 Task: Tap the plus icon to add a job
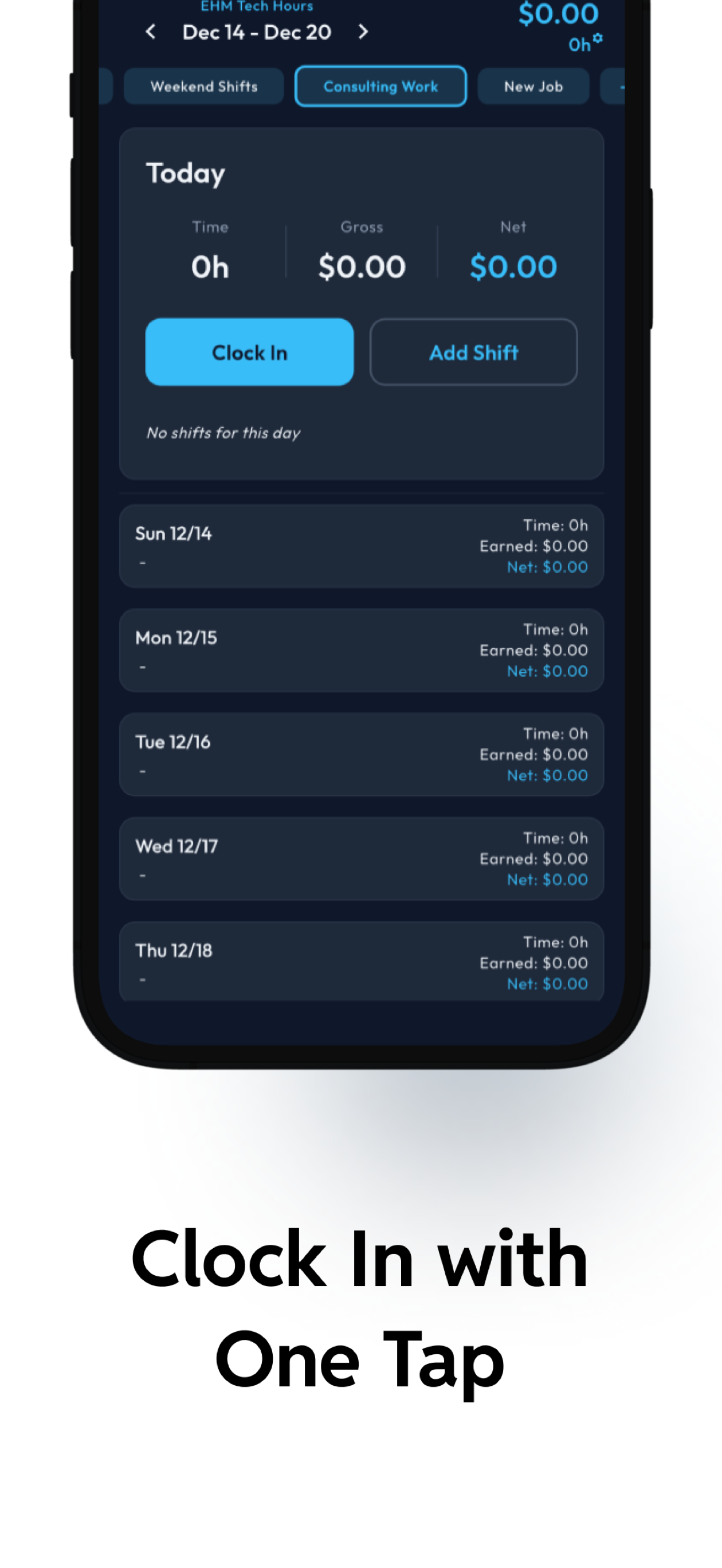[621, 86]
